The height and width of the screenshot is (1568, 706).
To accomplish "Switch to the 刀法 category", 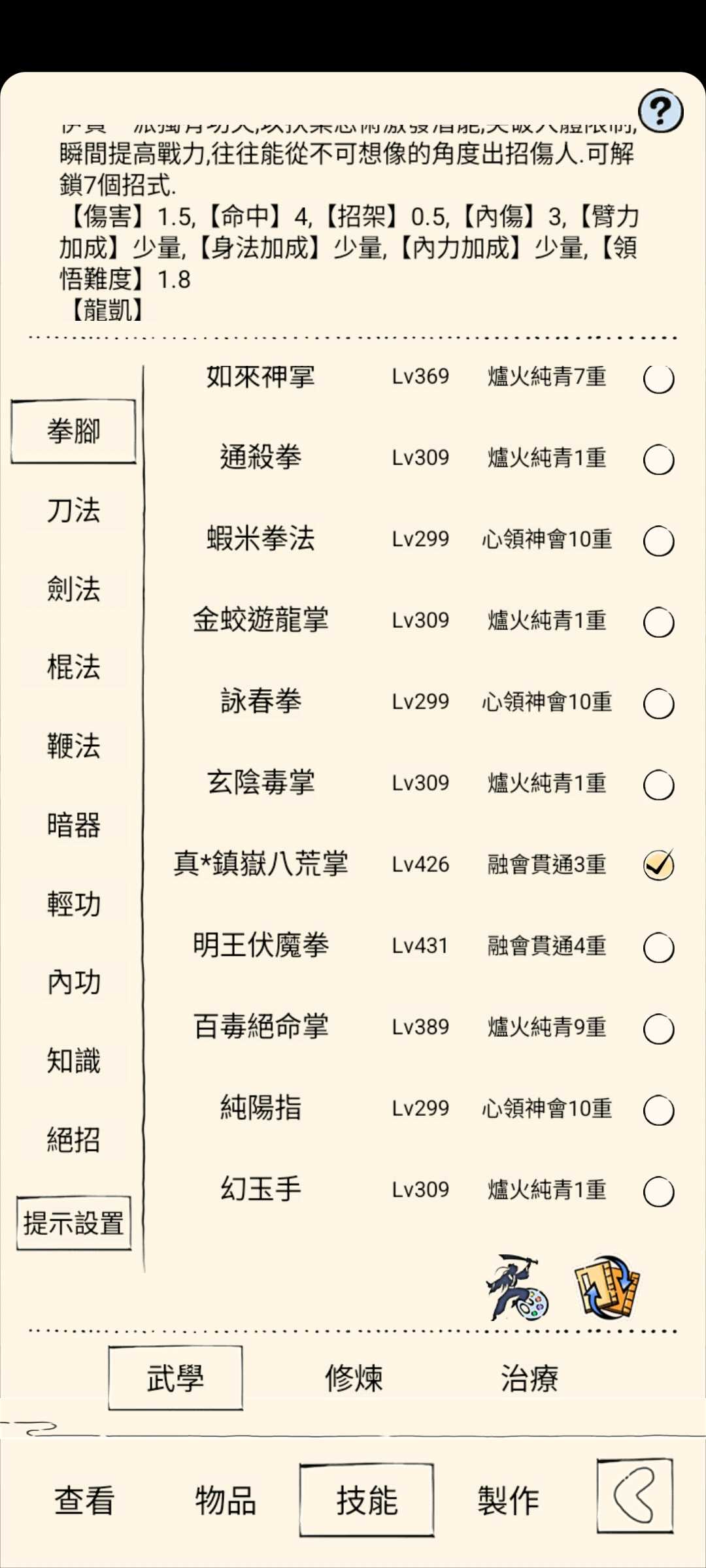I will 73,510.
